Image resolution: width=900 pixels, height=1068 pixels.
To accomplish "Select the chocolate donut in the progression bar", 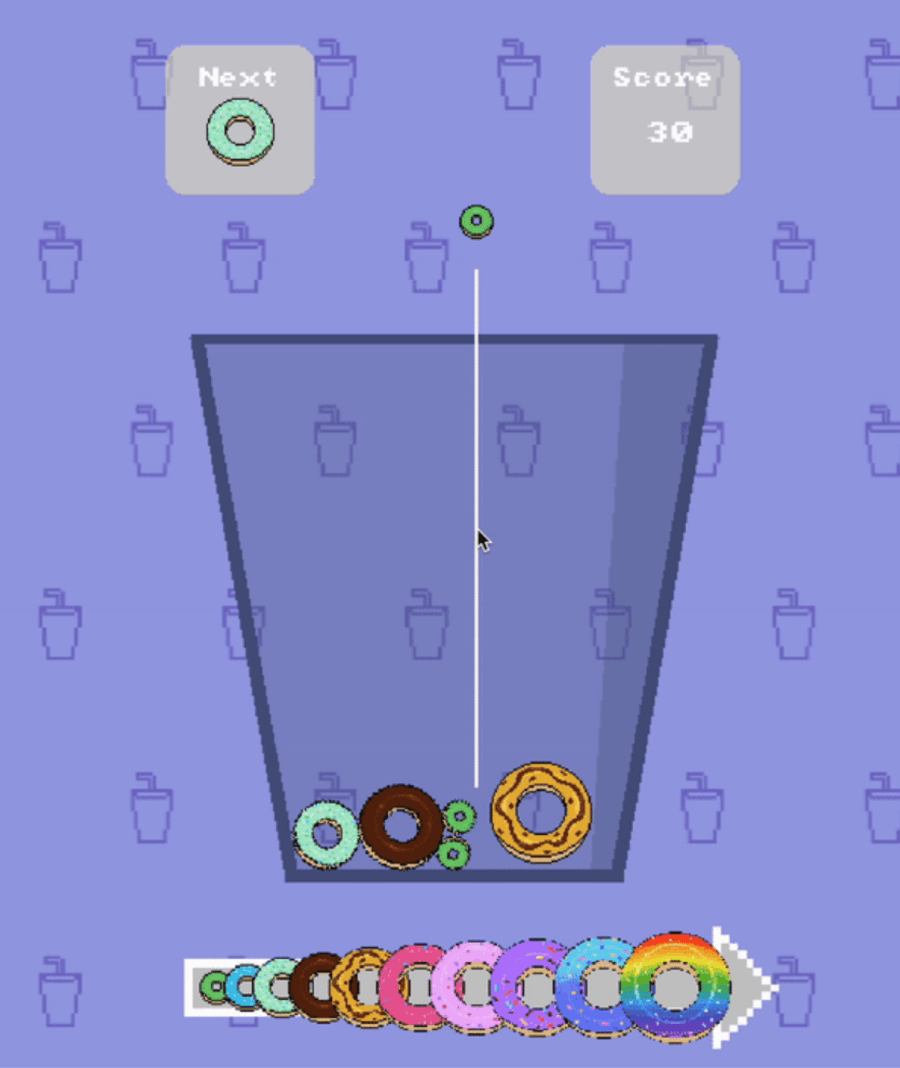I will (315, 985).
